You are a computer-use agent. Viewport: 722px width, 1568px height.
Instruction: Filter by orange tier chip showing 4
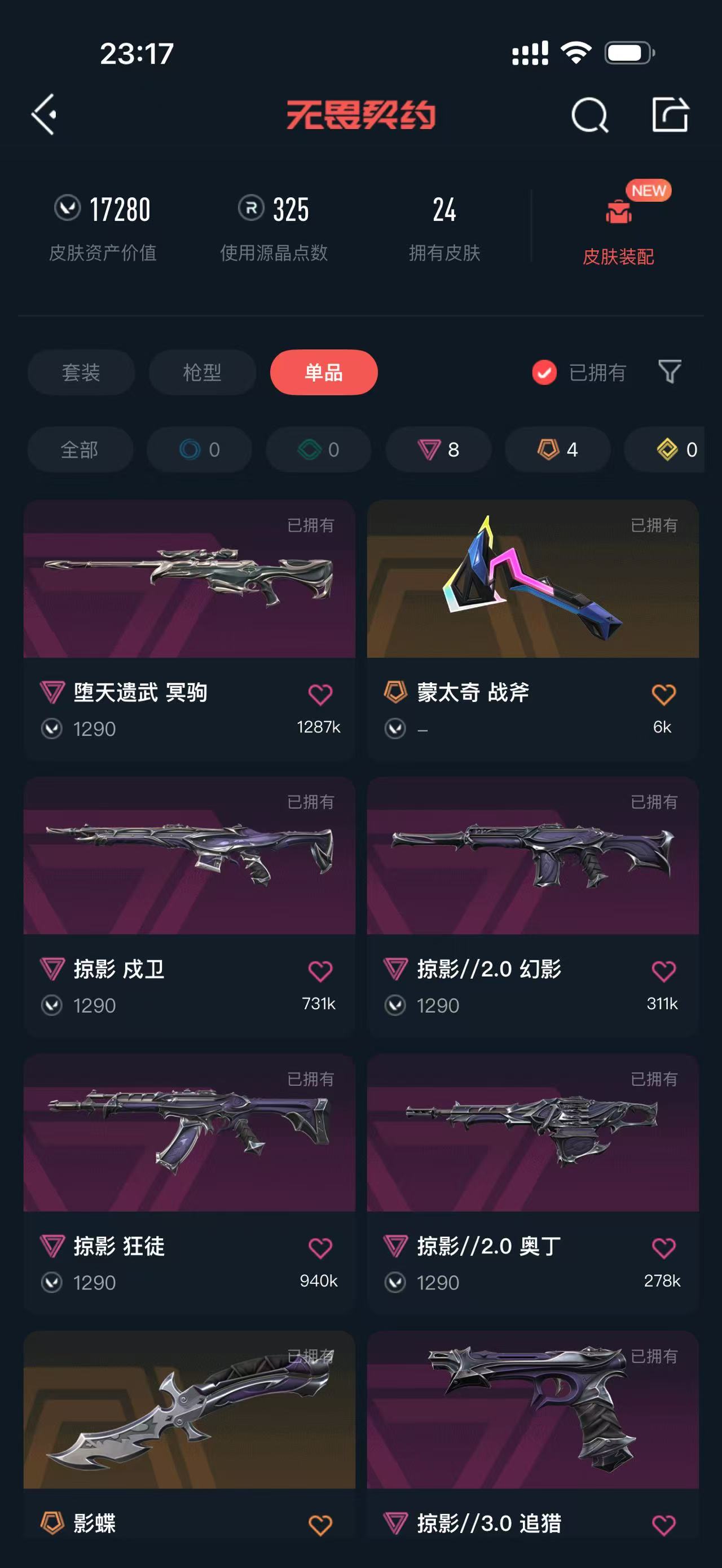(557, 449)
